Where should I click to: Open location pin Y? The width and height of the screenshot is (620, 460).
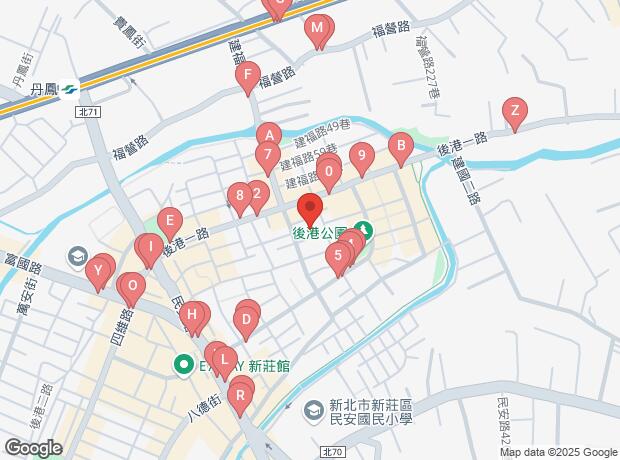click(x=98, y=270)
